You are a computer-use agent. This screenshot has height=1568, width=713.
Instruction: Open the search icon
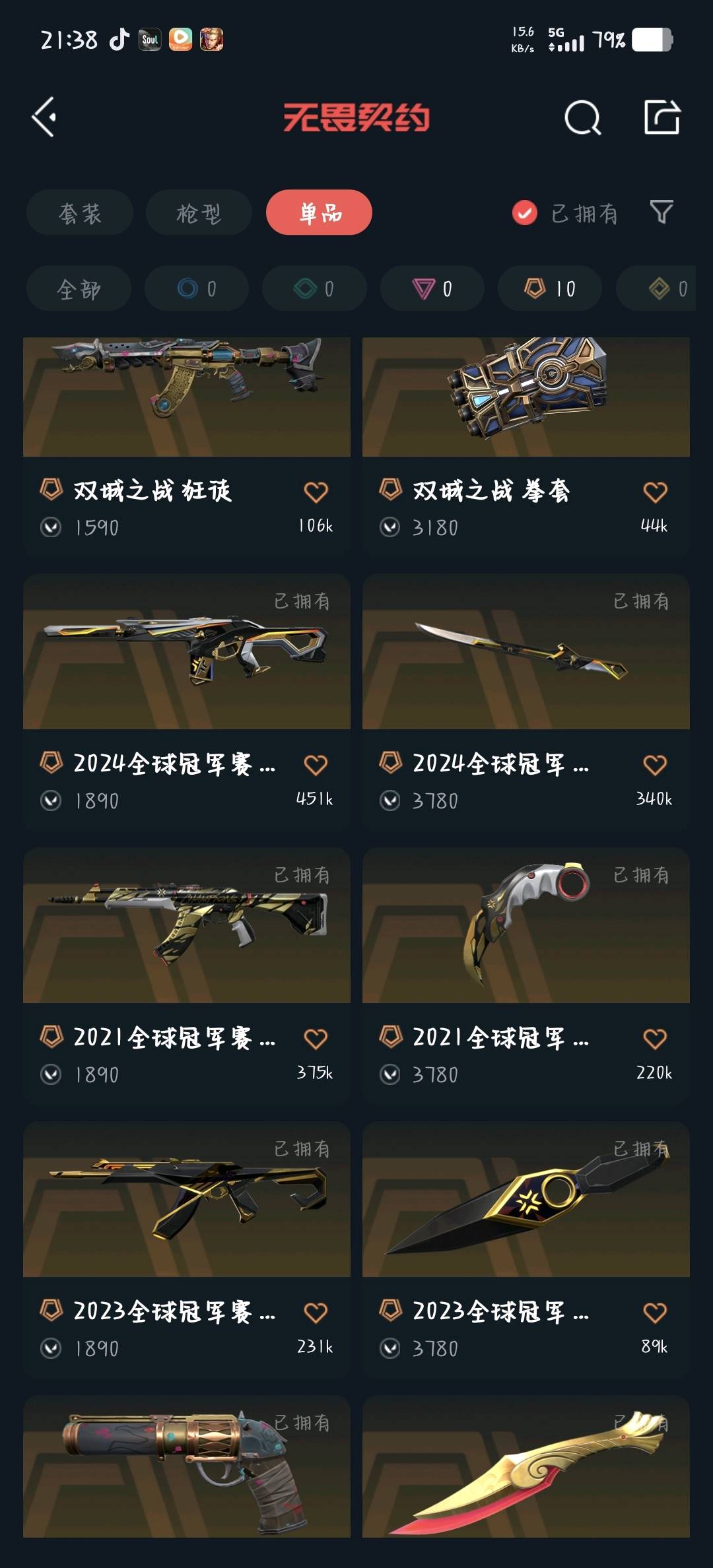(x=582, y=118)
